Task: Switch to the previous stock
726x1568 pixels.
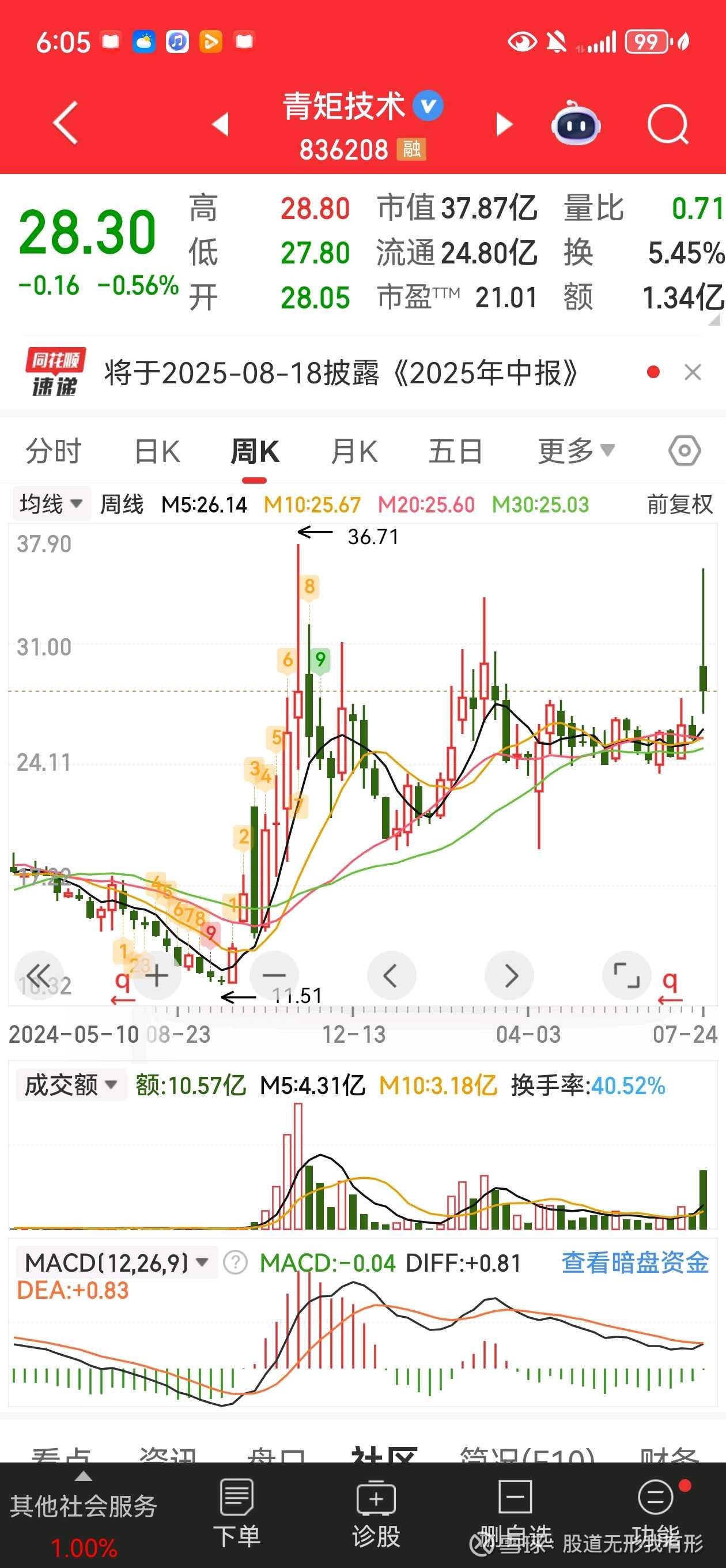Action: (220, 123)
